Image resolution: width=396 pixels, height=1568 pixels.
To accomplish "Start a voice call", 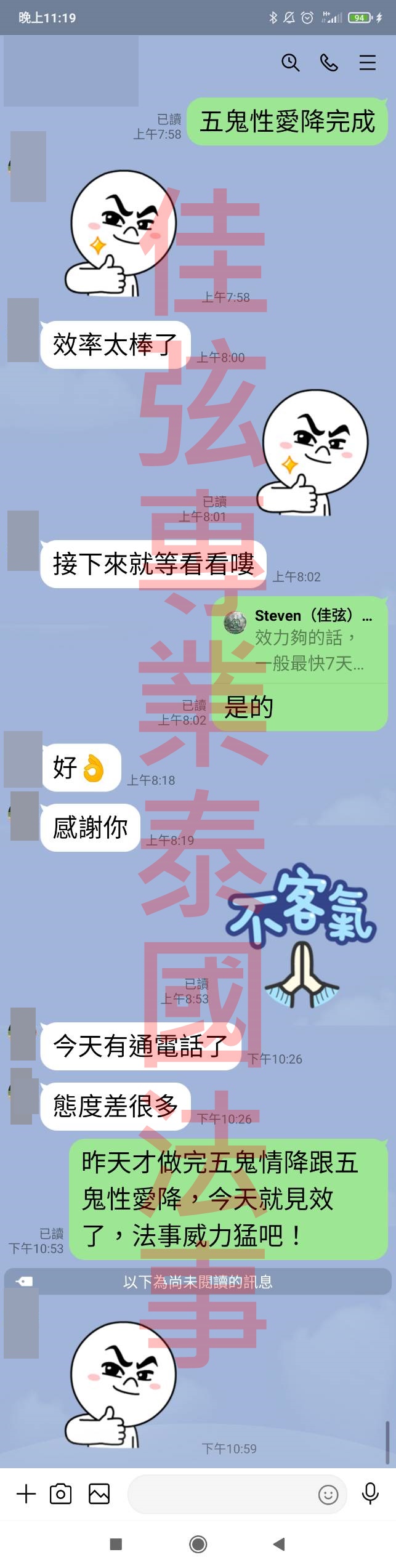I will point(329,62).
